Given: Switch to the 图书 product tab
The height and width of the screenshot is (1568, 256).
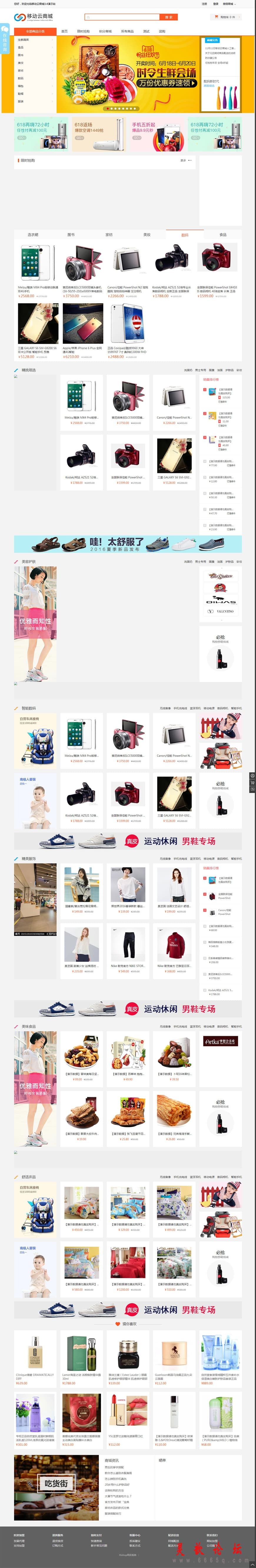Looking at the screenshot, I should (71, 234).
